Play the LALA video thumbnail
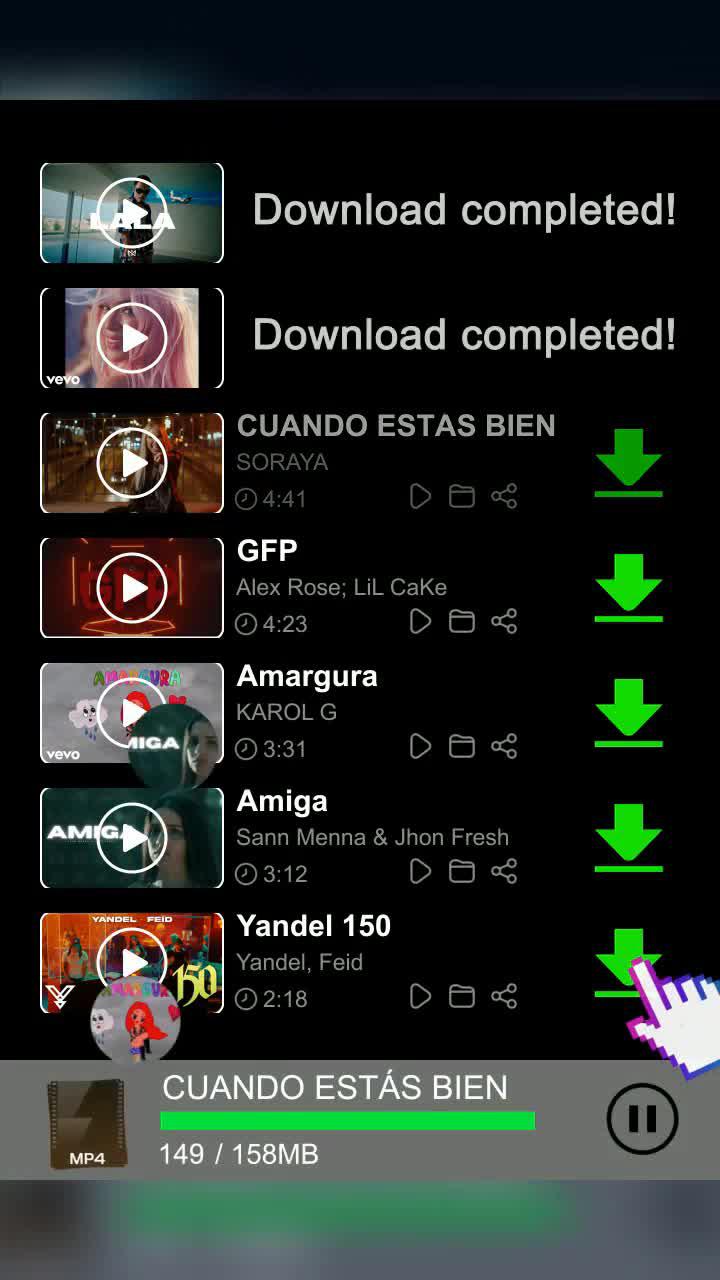The height and width of the screenshot is (1280, 720). pos(132,213)
